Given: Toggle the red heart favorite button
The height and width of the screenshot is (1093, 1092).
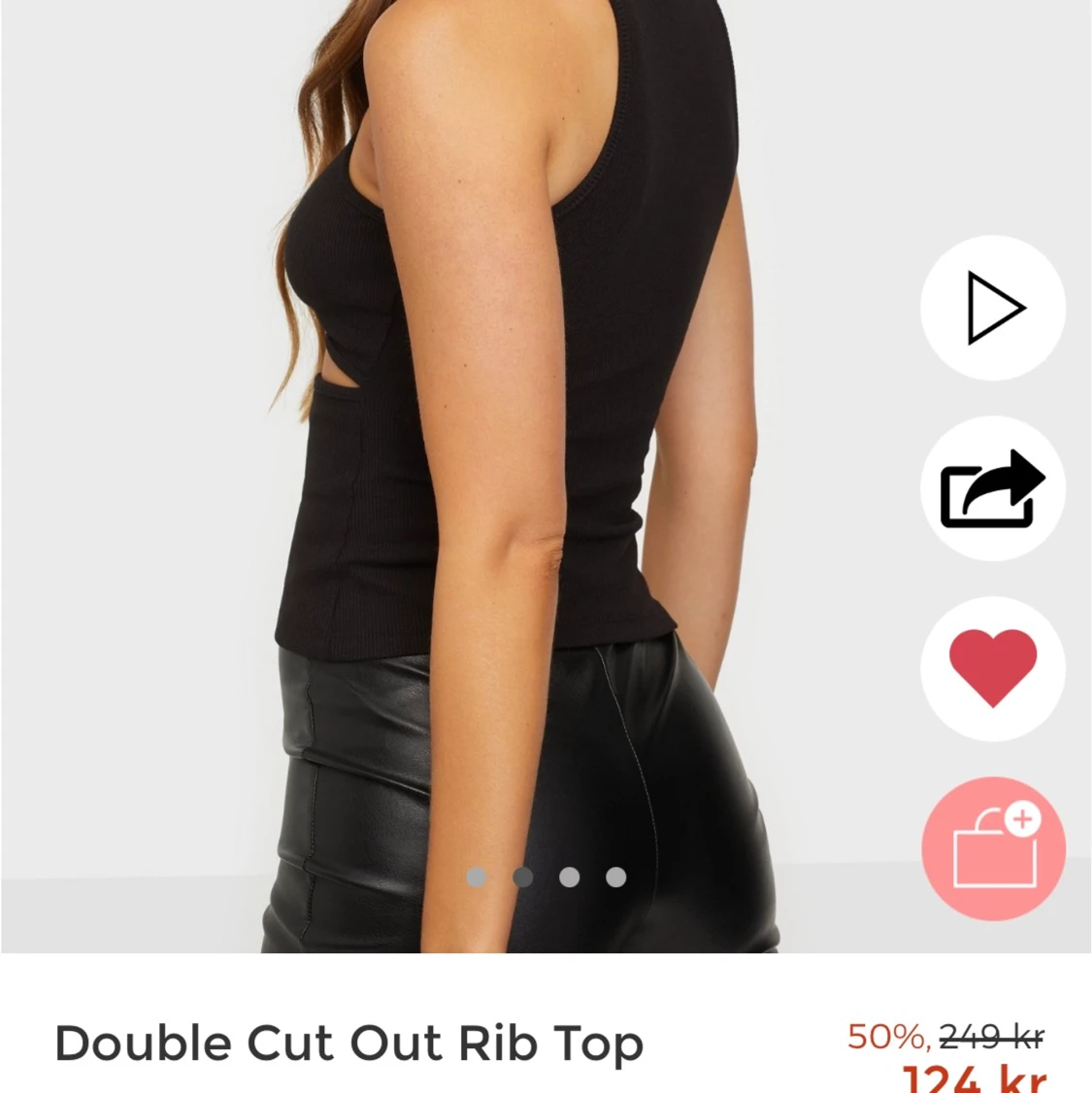Looking at the screenshot, I should click(993, 669).
